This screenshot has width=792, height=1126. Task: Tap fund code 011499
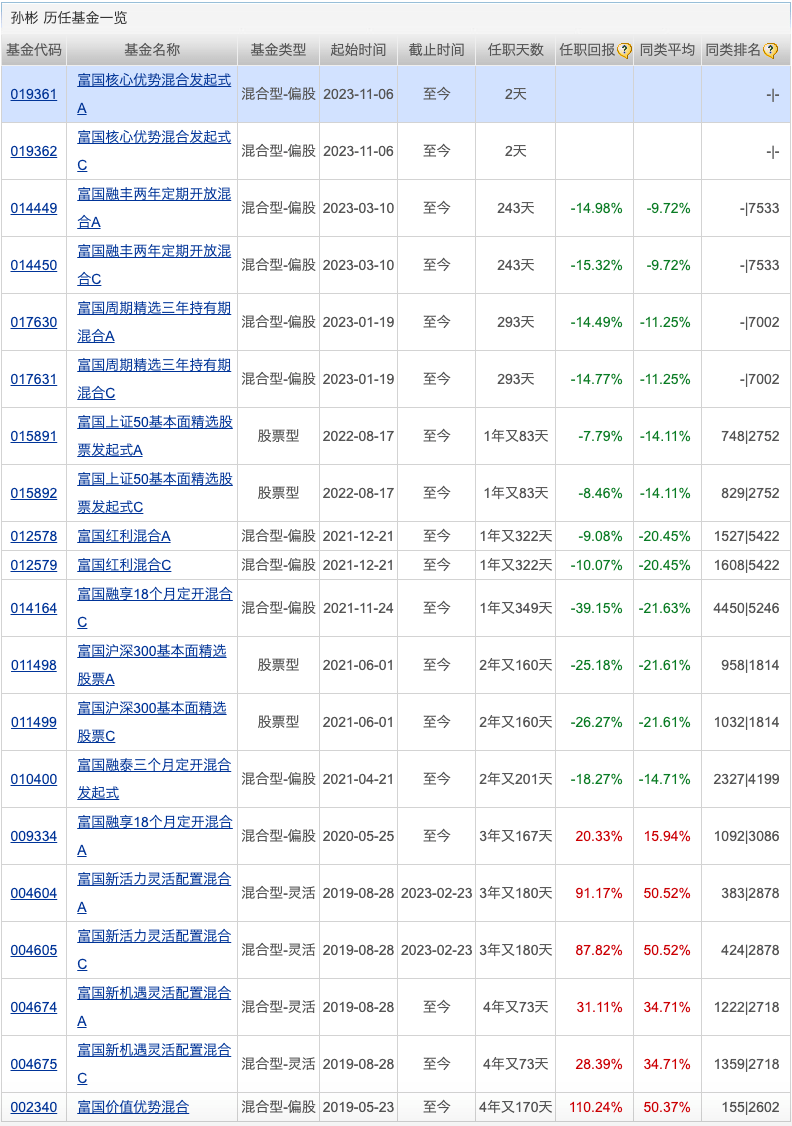[x=34, y=721]
